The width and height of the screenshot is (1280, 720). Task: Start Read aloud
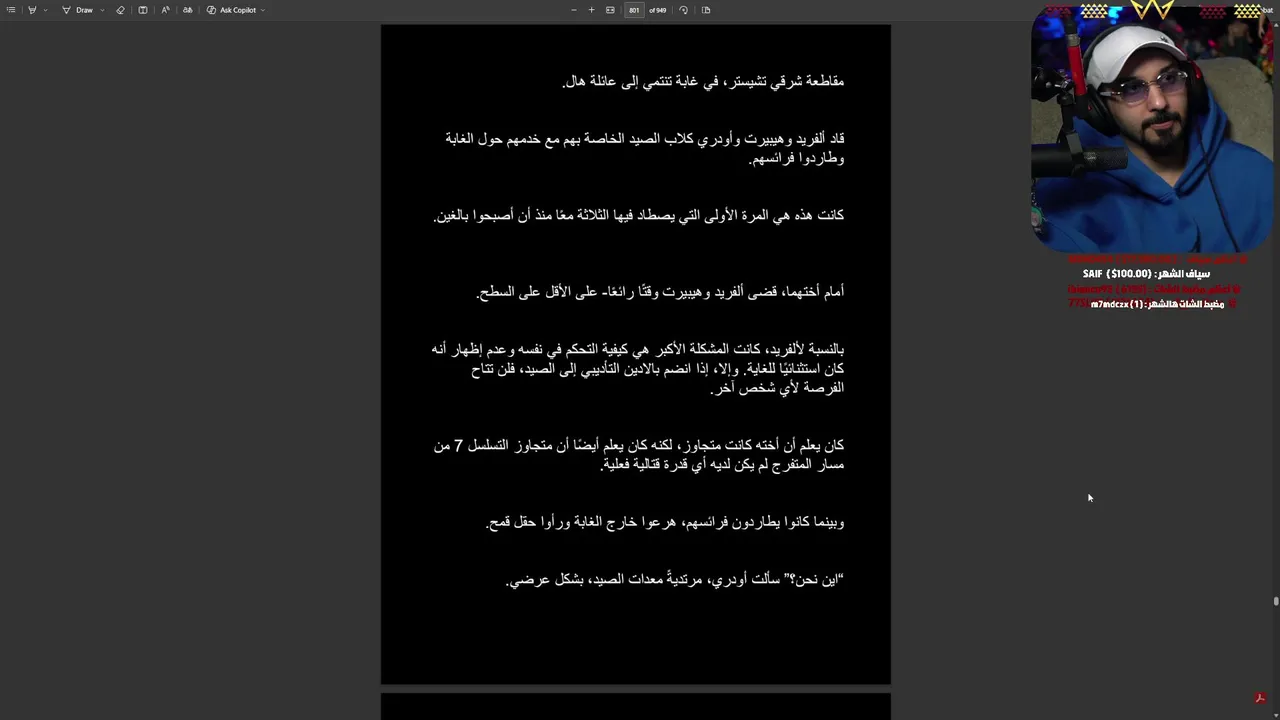tap(165, 10)
